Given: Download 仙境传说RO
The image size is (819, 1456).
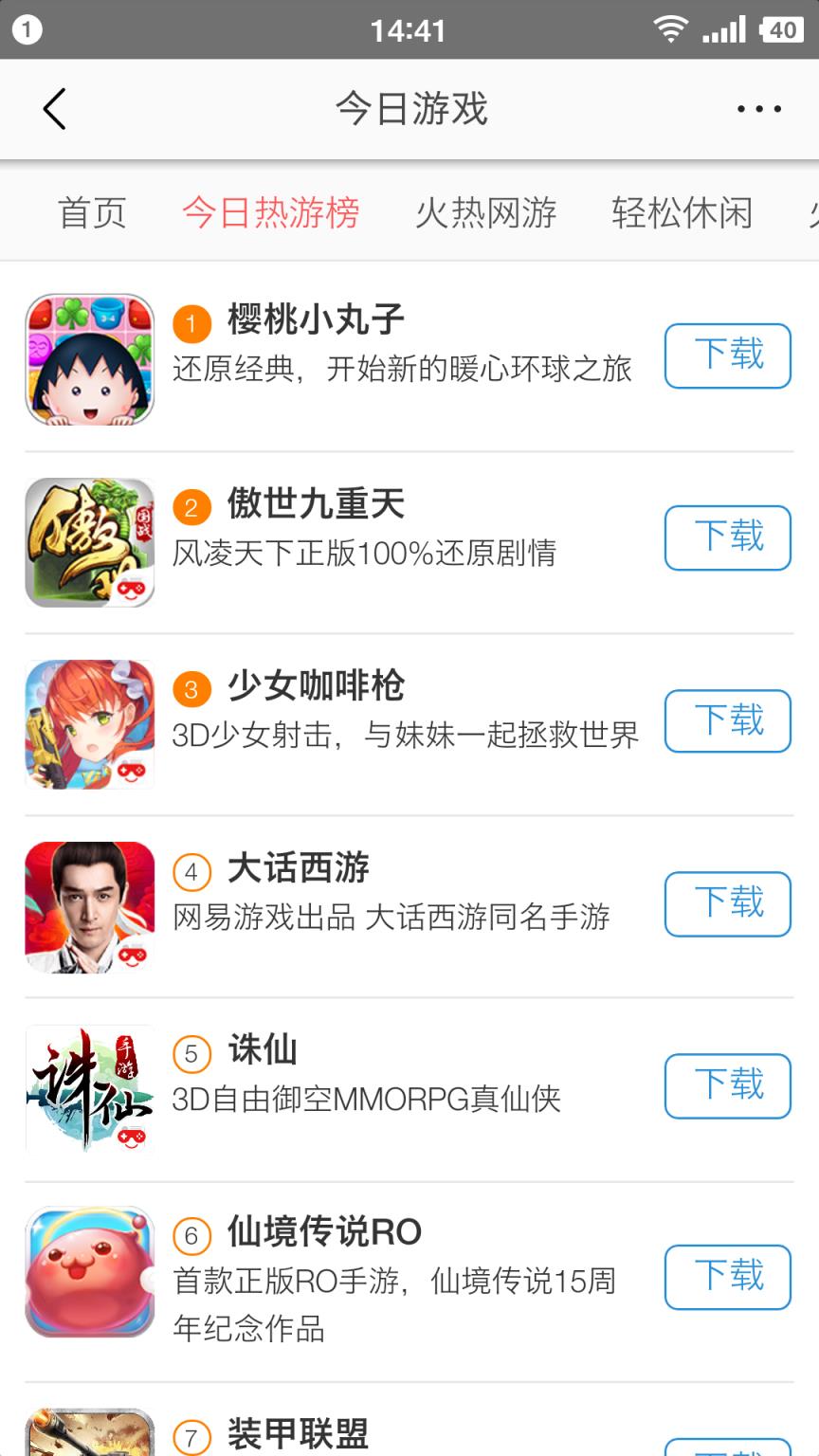Looking at the screenshot, I should tap(727, 1277).
